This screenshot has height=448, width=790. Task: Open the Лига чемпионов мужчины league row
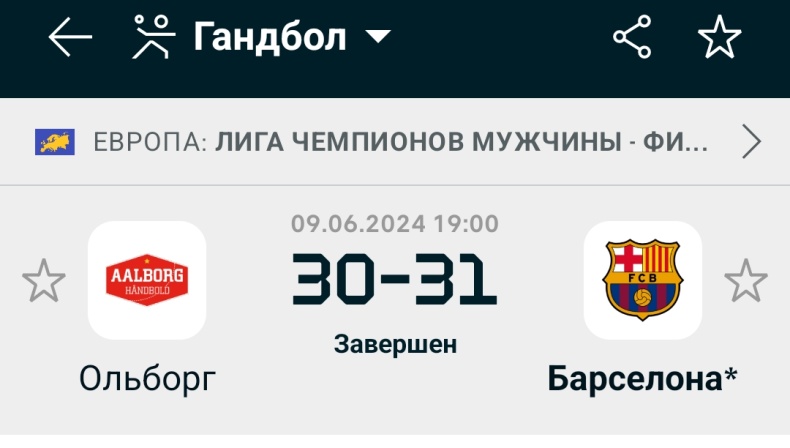pyautogui.click(x=400, y=142)
